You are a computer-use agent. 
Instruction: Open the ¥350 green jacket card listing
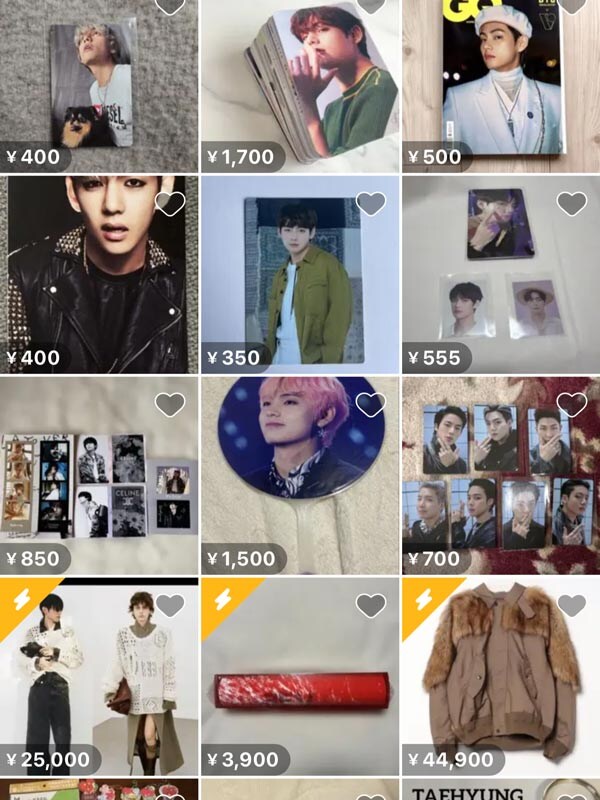tap(298, 280)
